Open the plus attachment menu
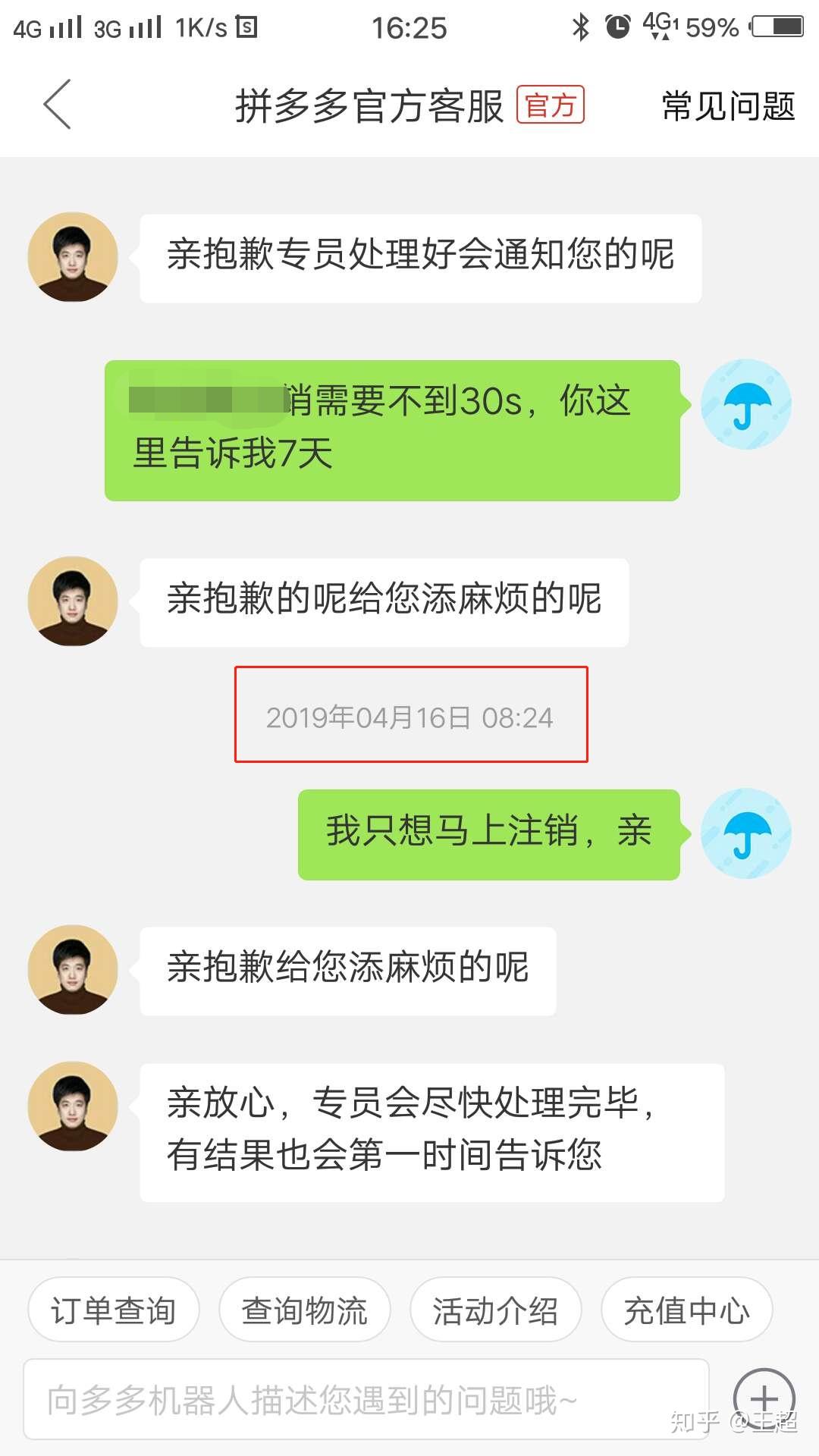 point(764,1398)
